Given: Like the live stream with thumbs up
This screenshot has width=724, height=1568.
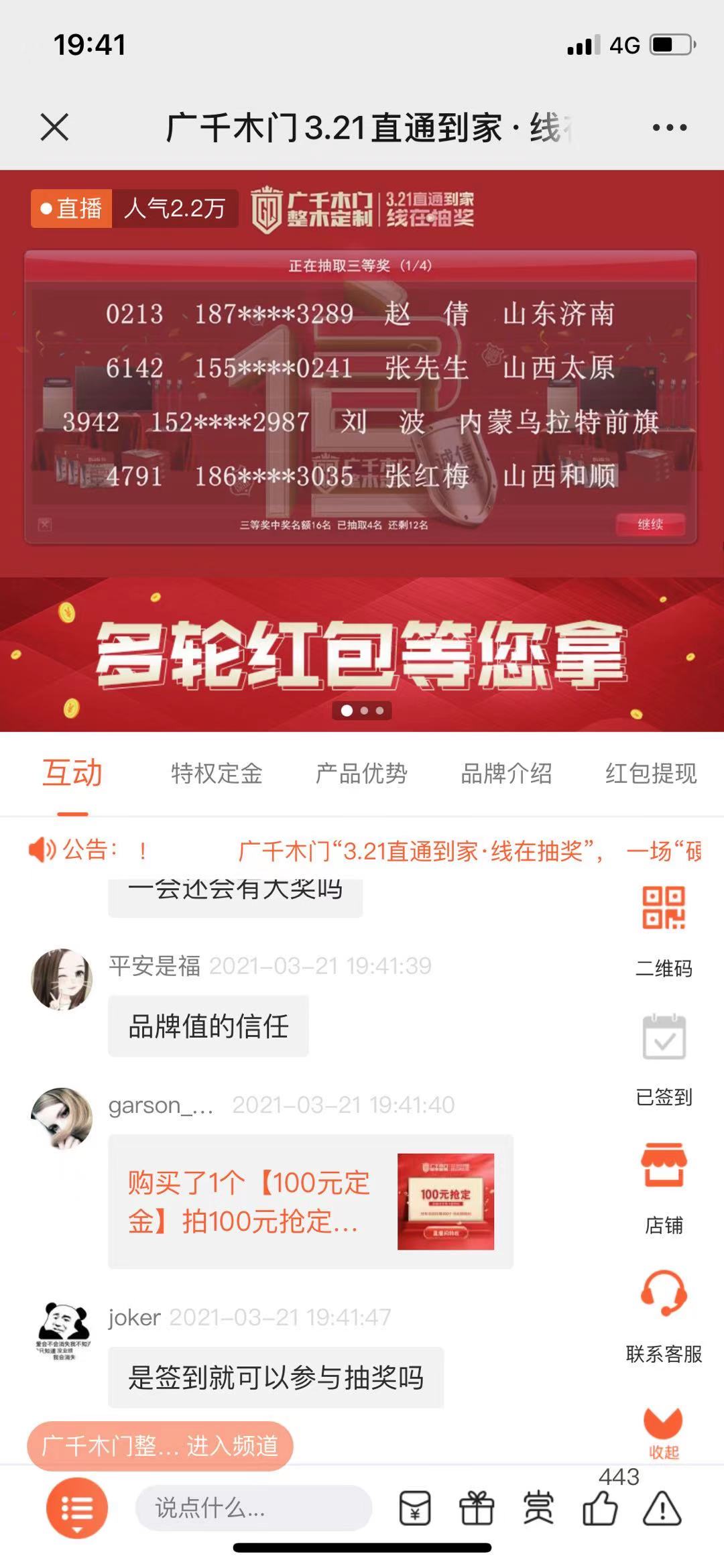Looking at the screenshot, I should (x=600, y=1508).
